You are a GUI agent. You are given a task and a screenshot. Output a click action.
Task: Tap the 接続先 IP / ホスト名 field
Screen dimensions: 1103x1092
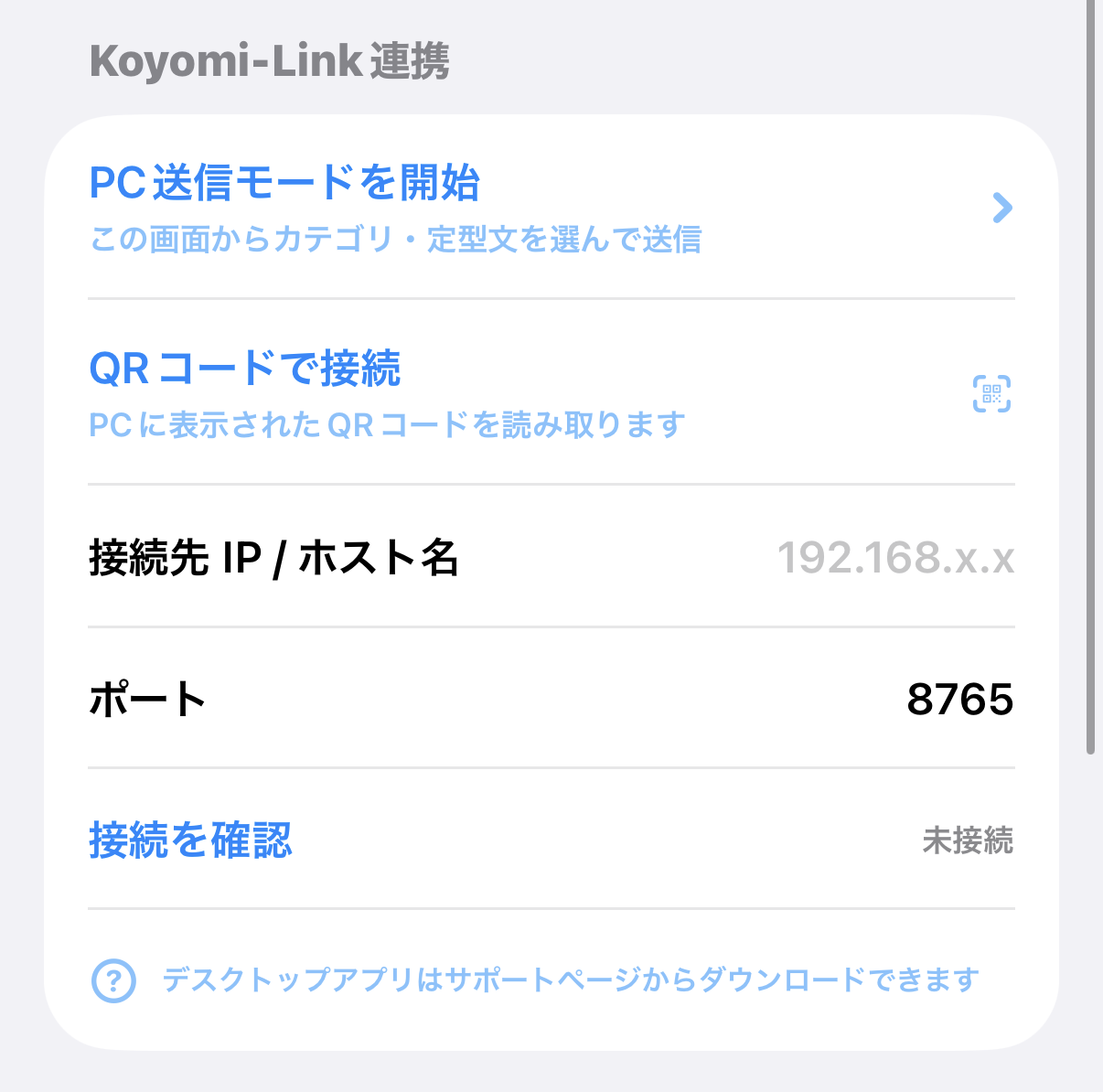[x=894, y=557]
